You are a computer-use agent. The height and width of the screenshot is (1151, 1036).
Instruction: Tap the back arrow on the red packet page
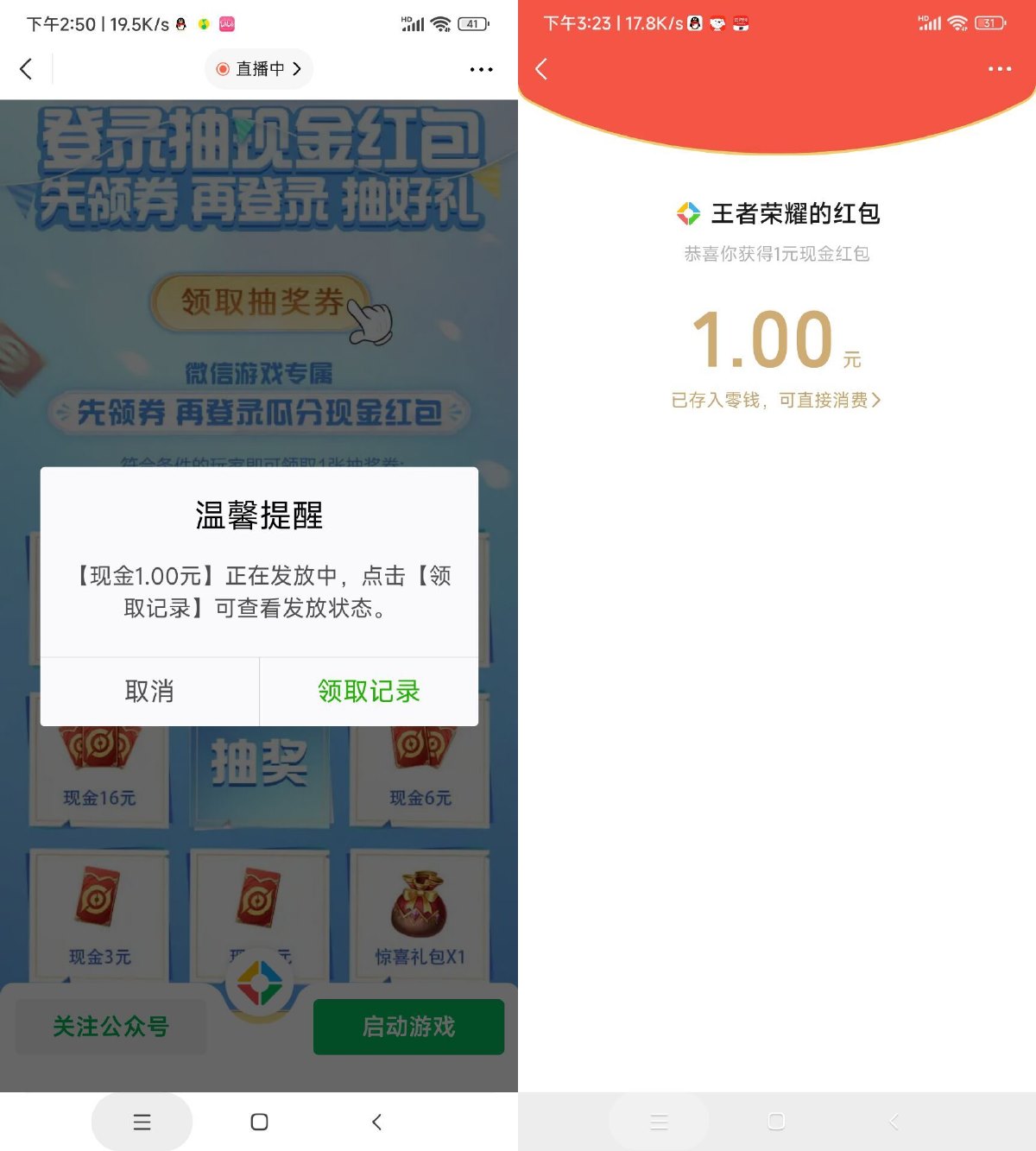pos(541,69)
